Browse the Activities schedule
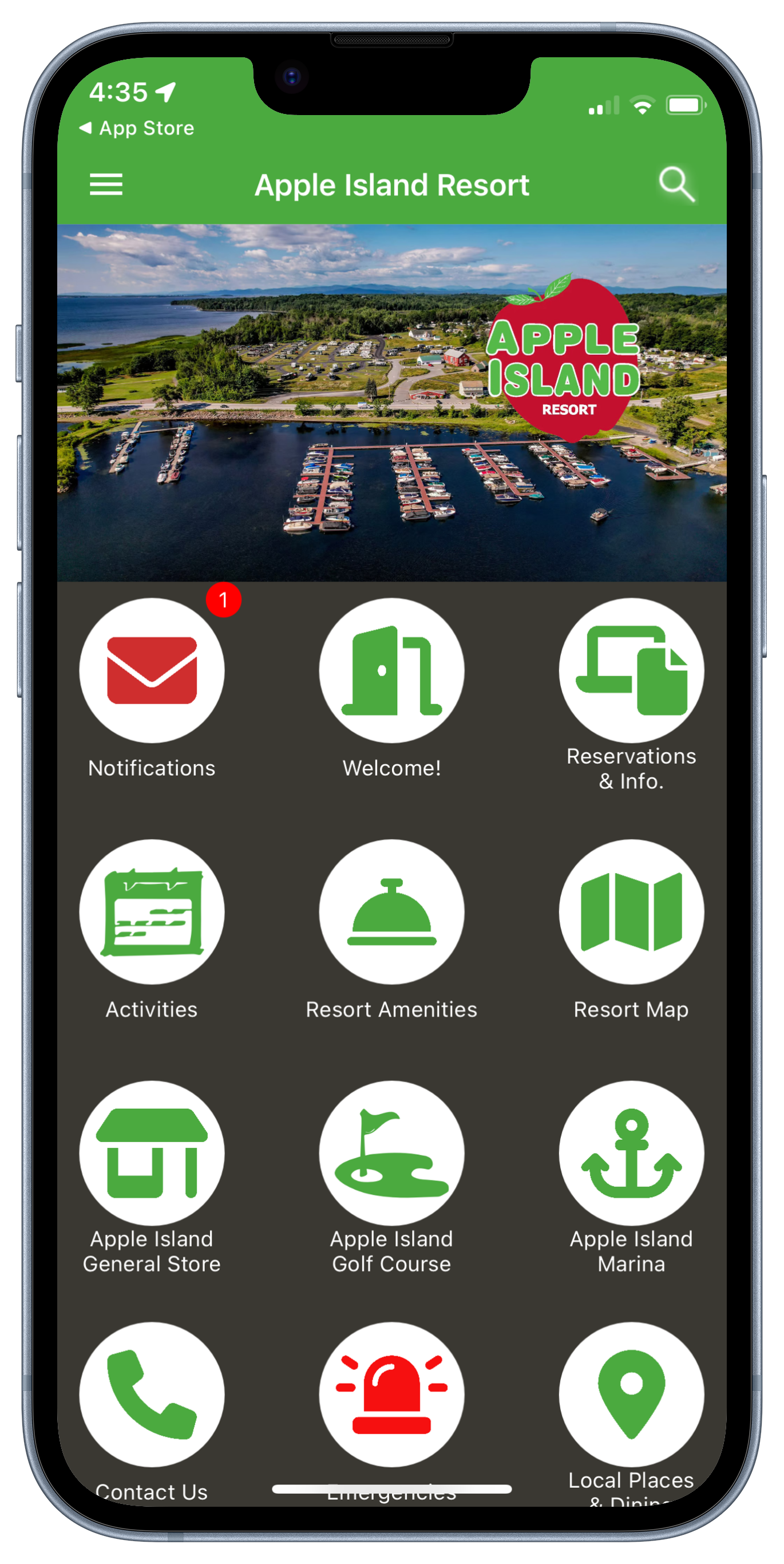Image resolution: width=784 pixels, height=1564 pixels. coord(152,911)
